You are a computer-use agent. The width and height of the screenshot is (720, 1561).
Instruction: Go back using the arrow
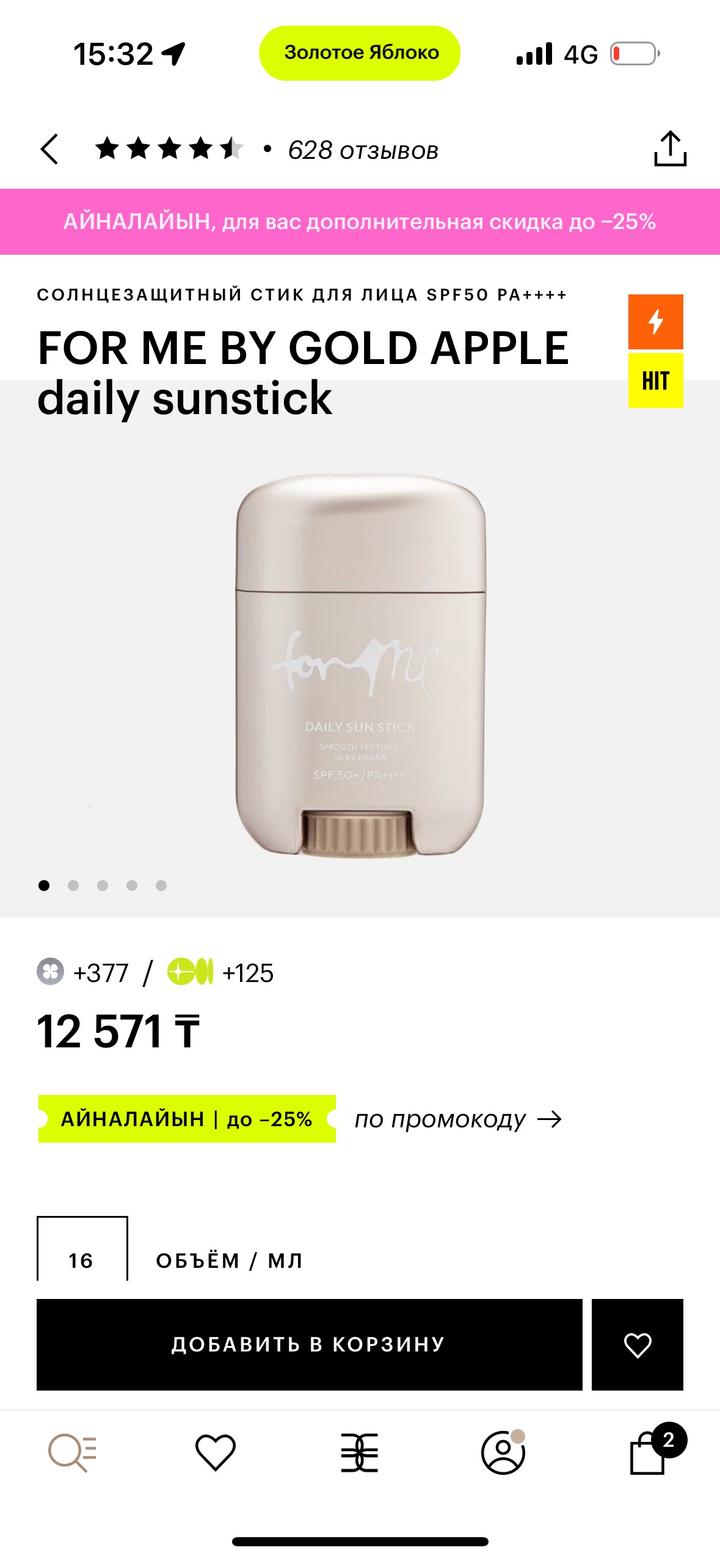click(48, 148)
